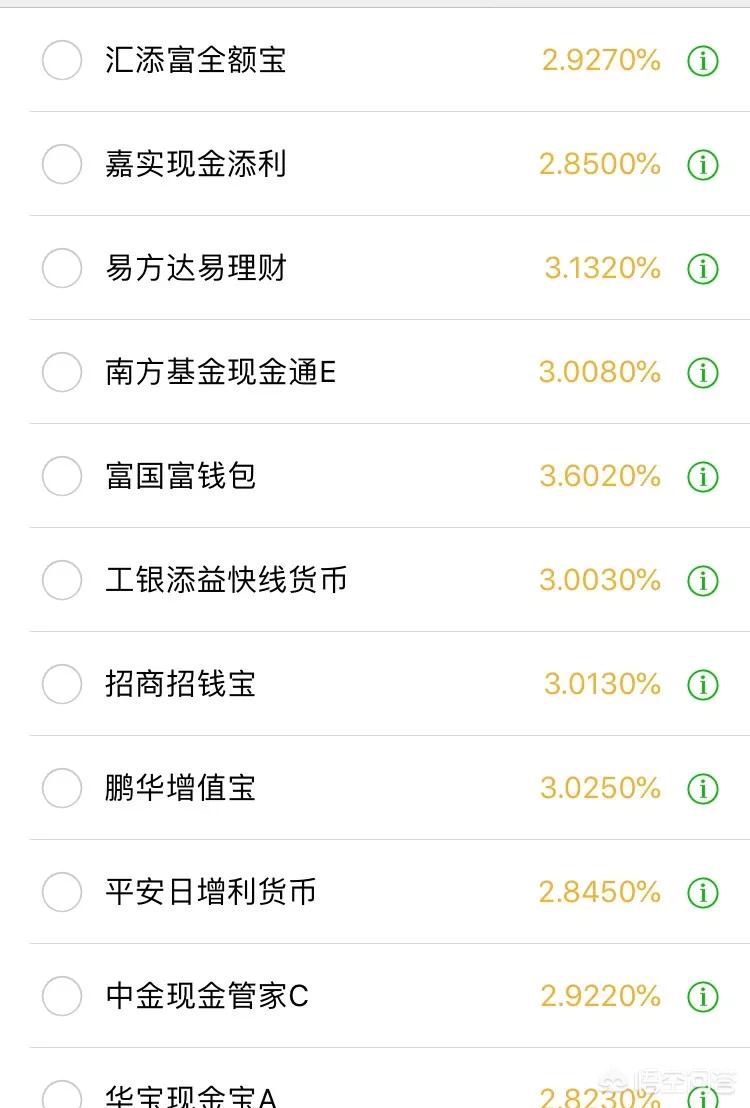Choose 嘉实现金添利 fund option
Viewport: 750px width, 1108px height.
[x=62, y=164]
